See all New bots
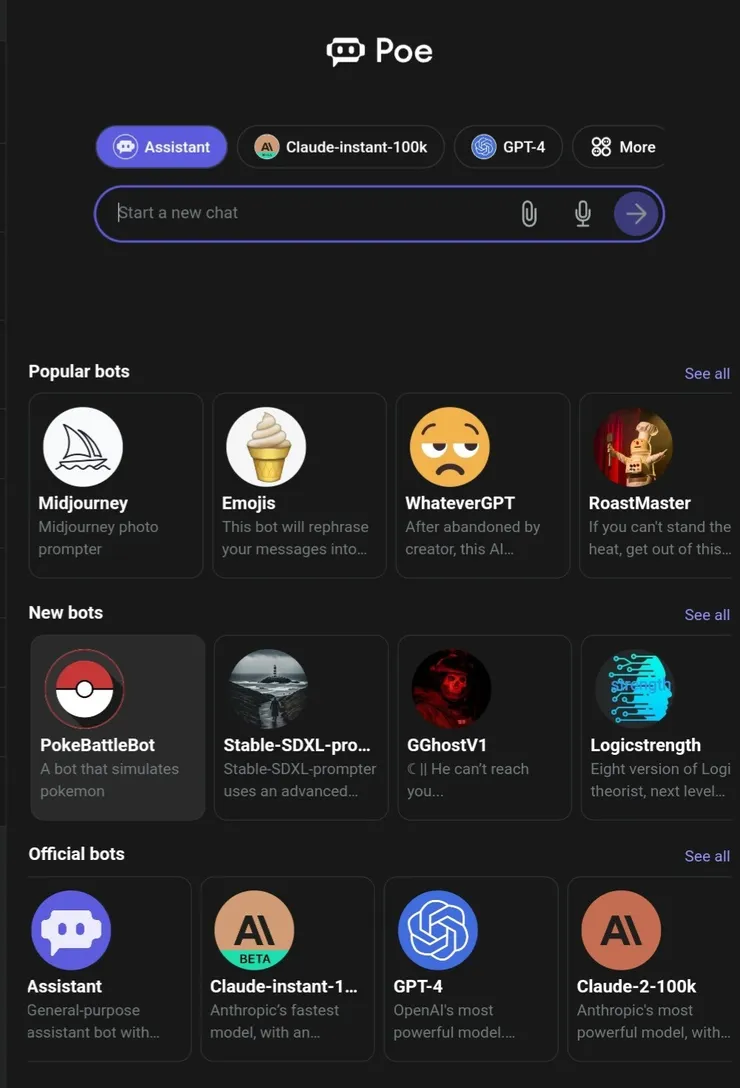740x1088 pixels. click(706, 614)
